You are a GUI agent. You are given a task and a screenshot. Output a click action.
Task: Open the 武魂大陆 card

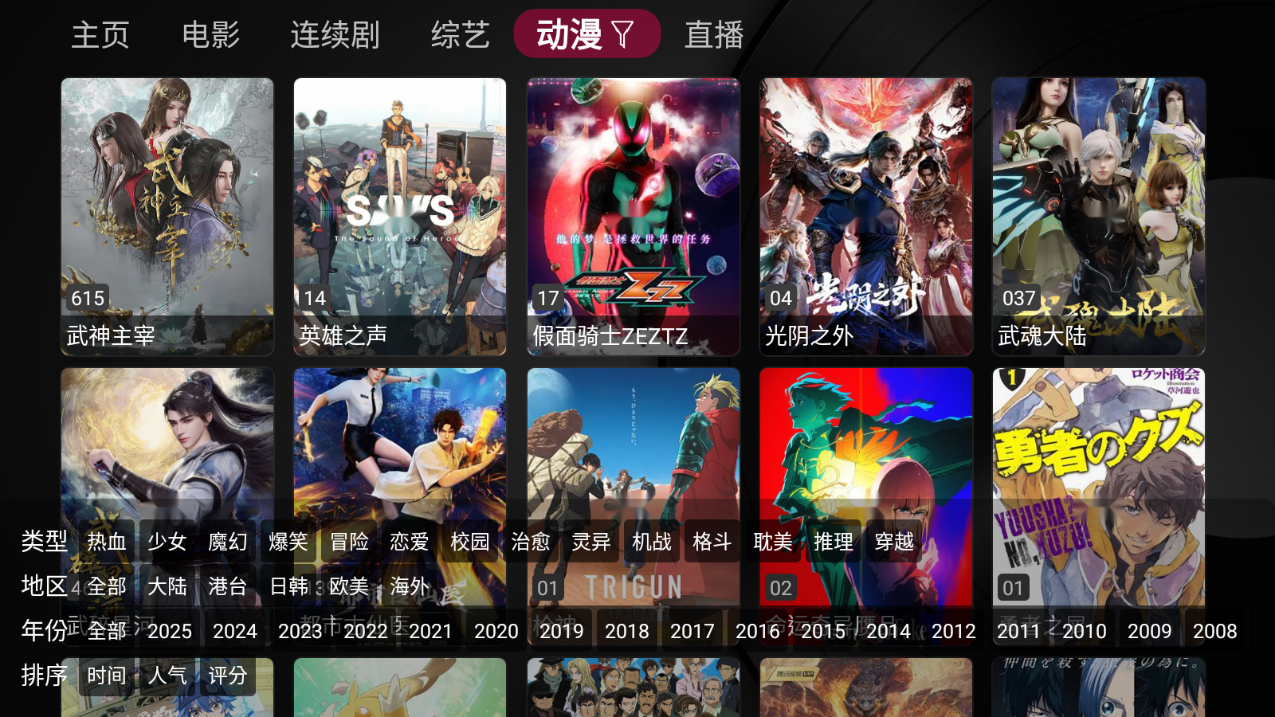click(1099, 216)
